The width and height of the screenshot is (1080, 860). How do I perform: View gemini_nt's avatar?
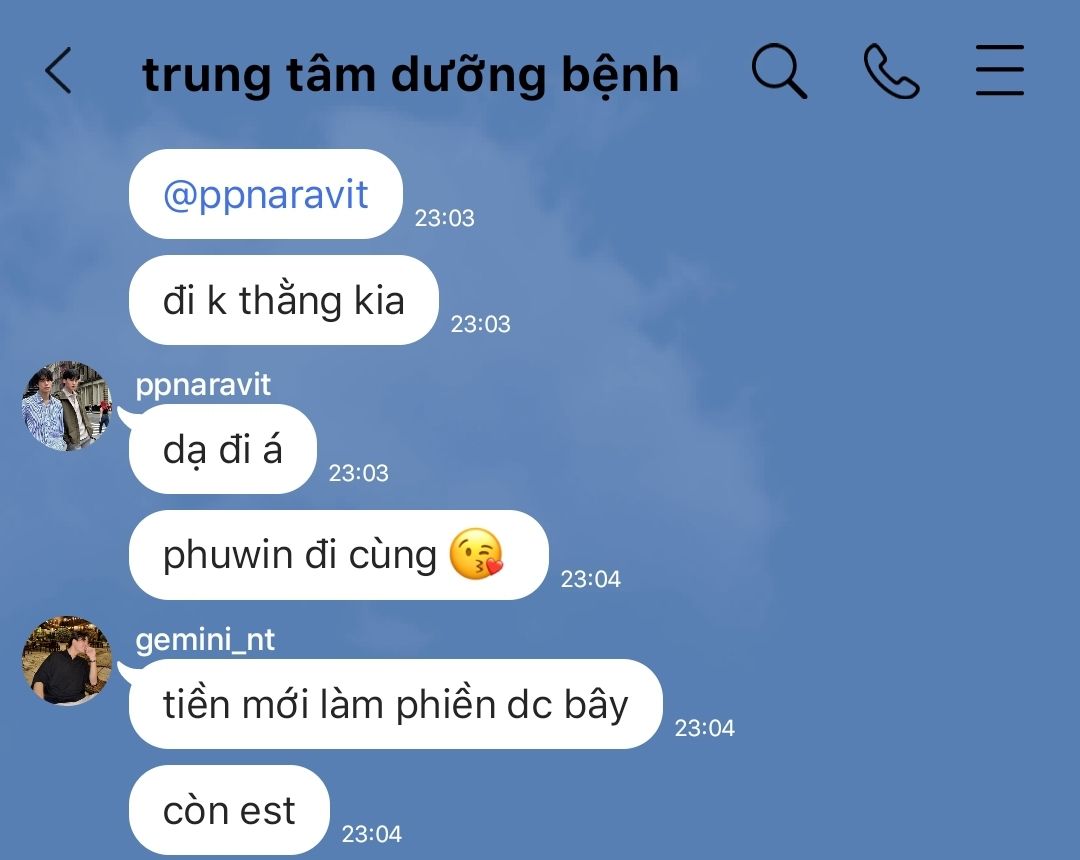[x=67, y=661]
